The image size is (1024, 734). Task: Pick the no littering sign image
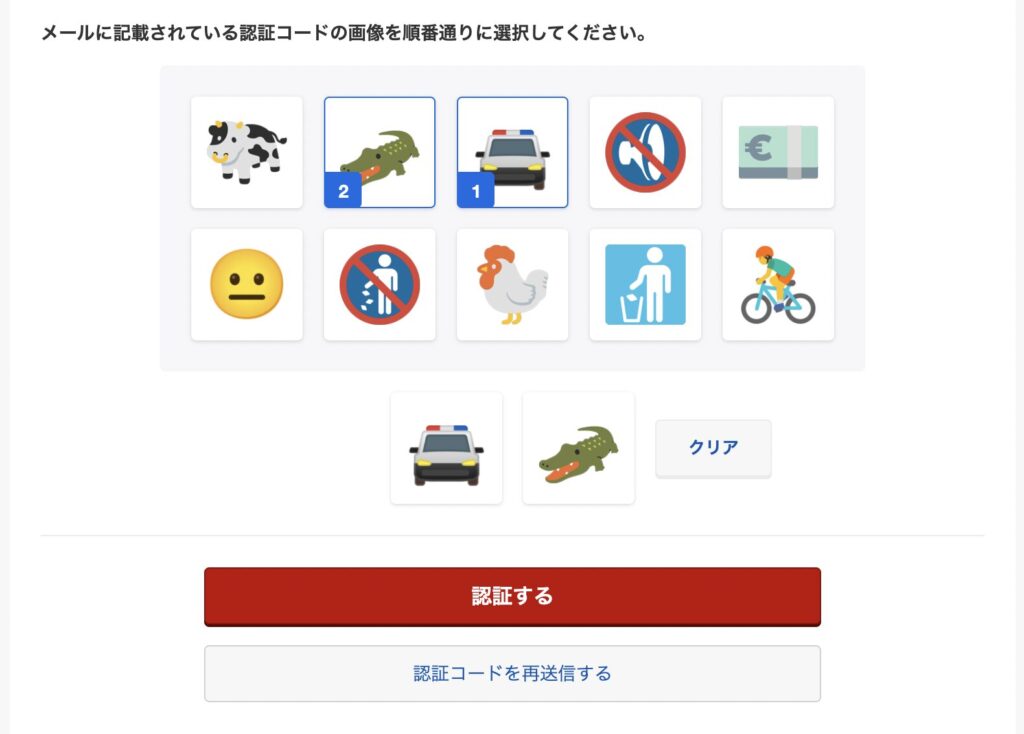(379, 284)
